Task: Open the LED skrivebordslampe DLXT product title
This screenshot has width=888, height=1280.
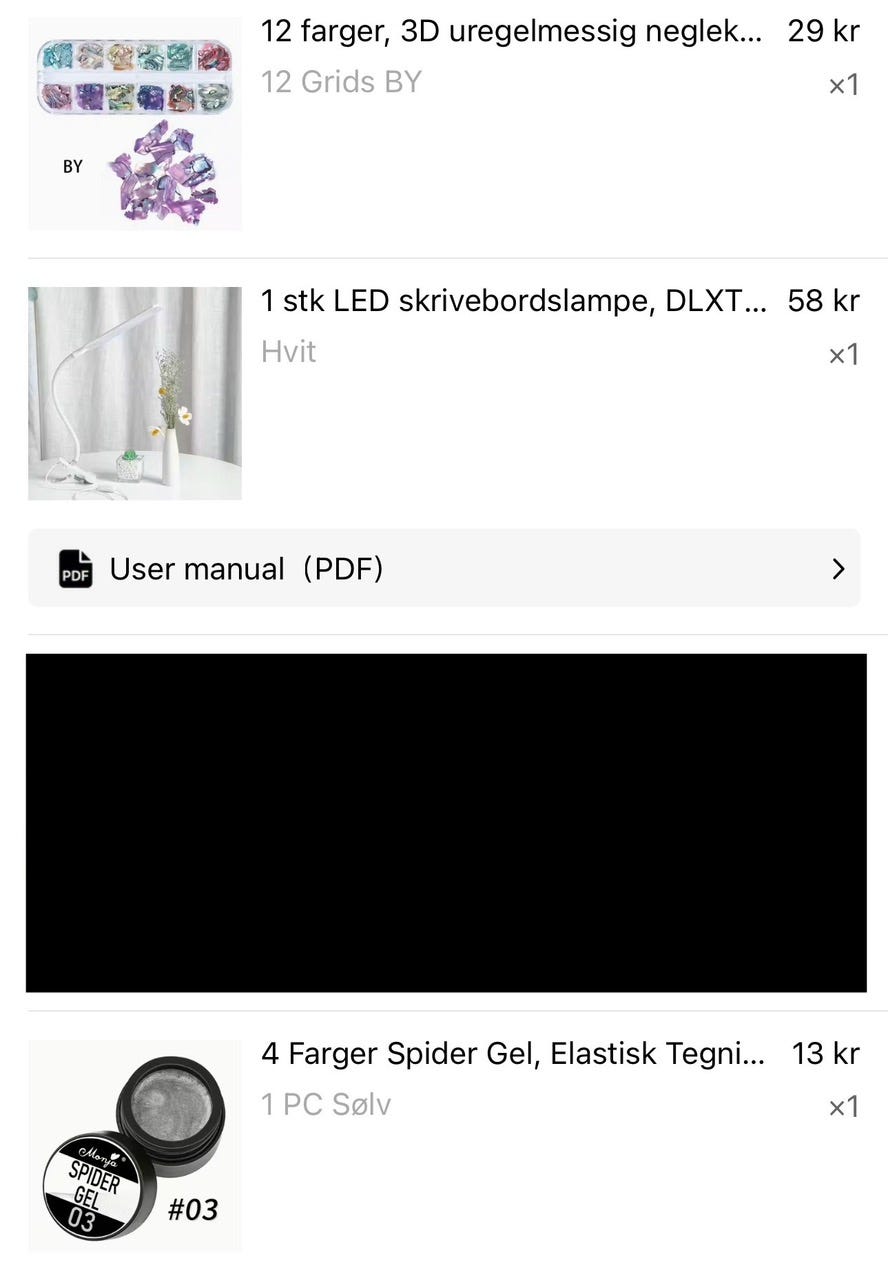Action: coord(512,300)
